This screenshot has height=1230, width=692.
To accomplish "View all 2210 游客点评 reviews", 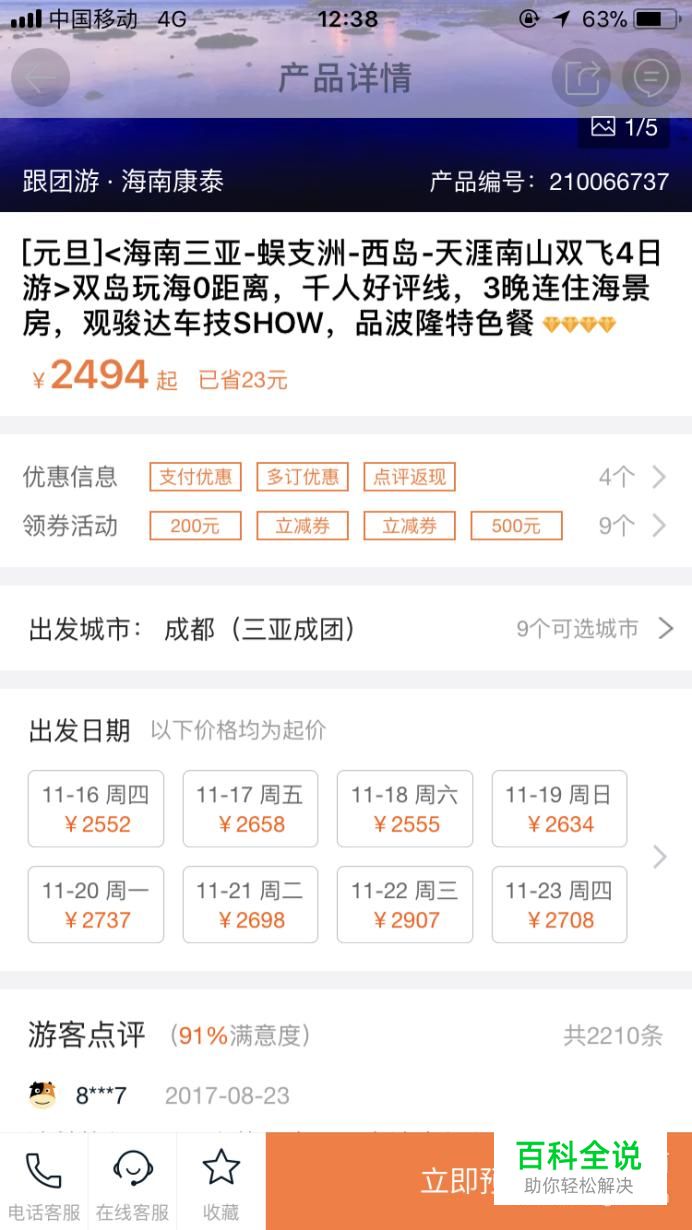I will click(x=612, y=1035).
